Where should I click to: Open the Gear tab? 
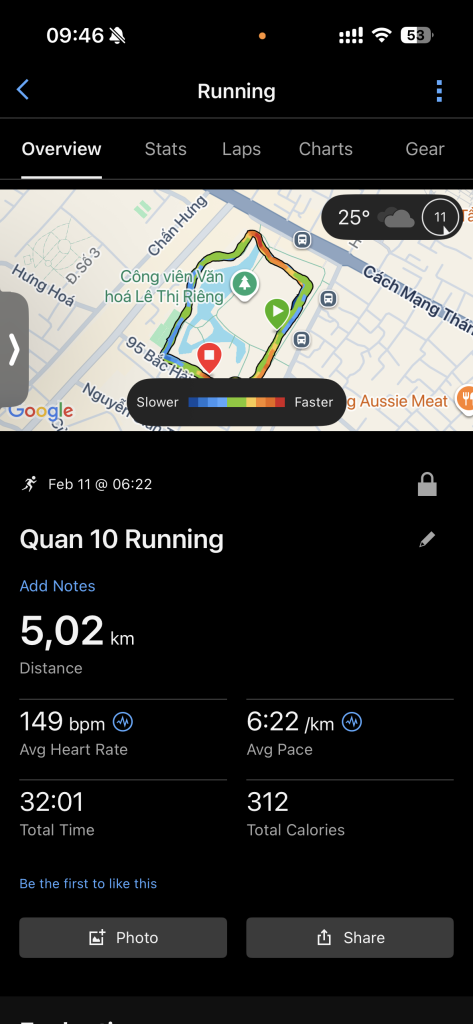point(425,149)
